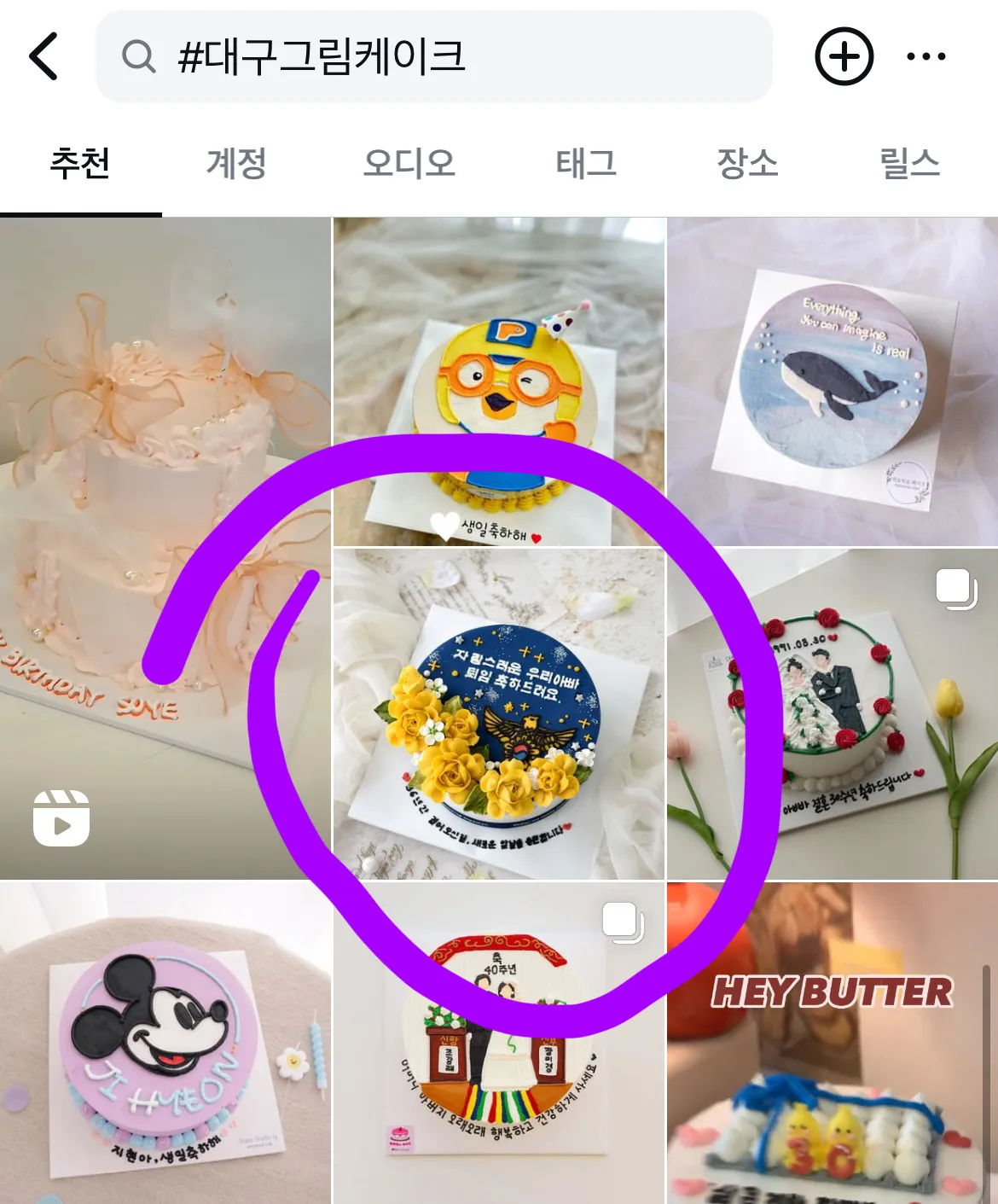Switch to the 태그 tab
Screen dimensions: 998x1204
point(586,163)
